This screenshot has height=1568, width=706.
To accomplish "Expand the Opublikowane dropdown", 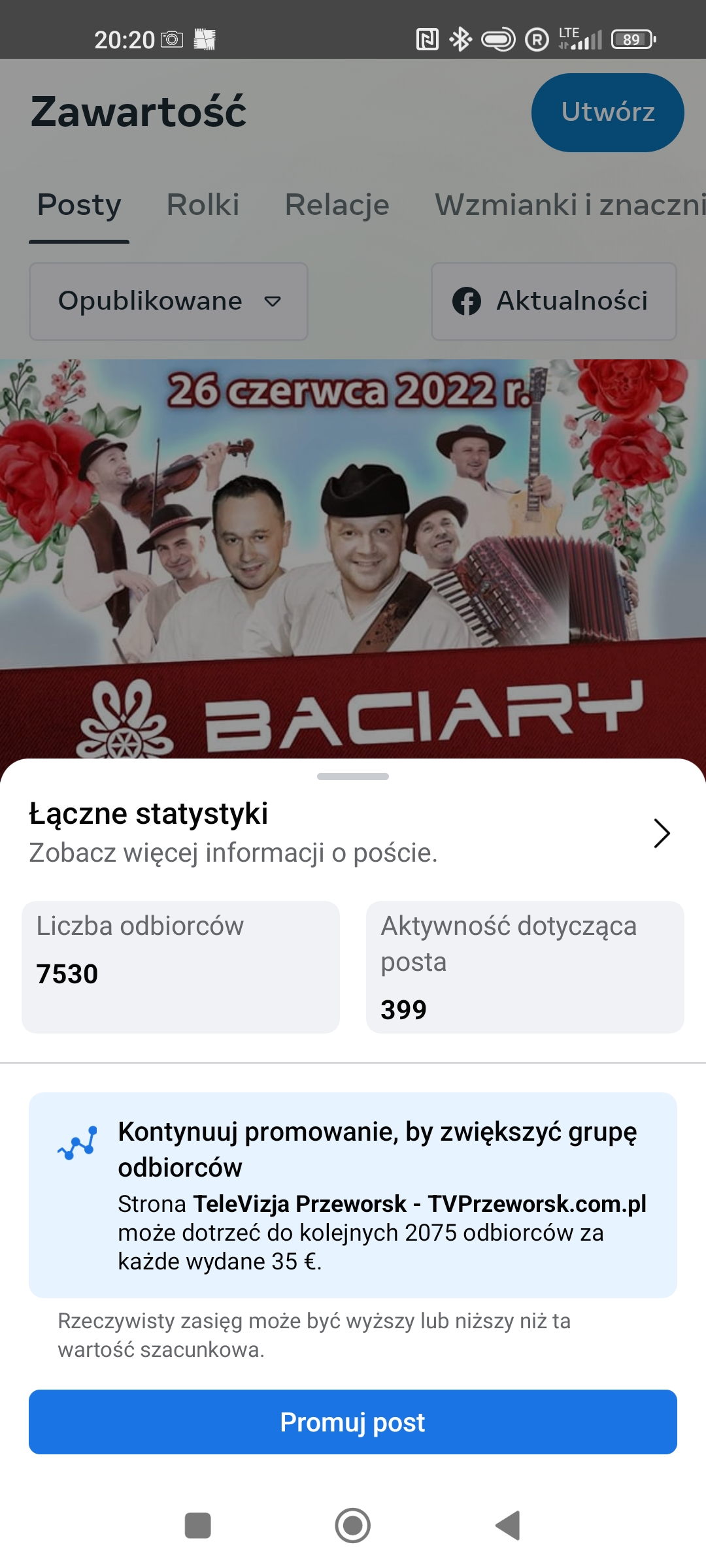I will pos(169,301).
